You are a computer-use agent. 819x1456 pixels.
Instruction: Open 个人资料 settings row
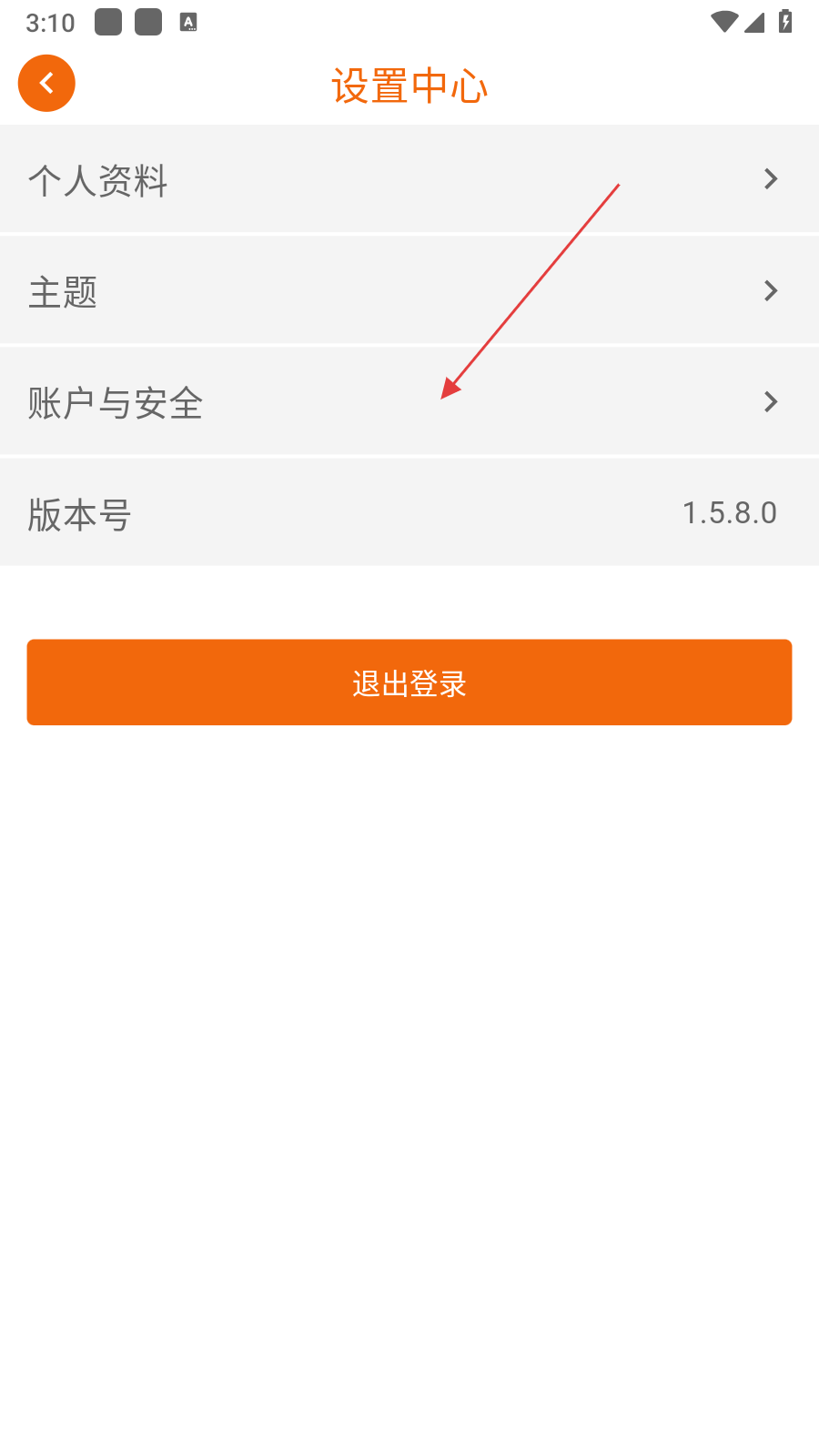point(409,179)
